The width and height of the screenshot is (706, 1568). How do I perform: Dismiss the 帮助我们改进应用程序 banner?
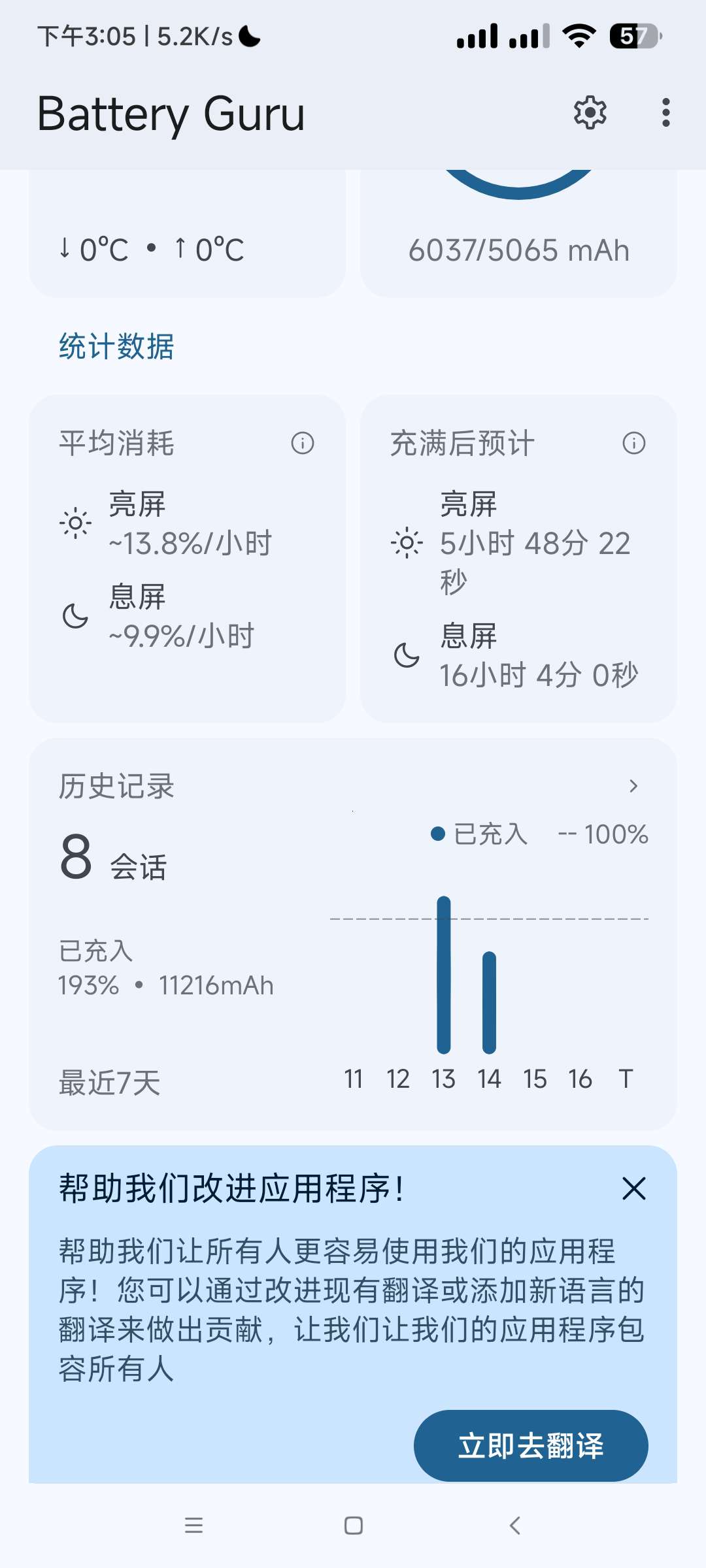point(633,1188)
